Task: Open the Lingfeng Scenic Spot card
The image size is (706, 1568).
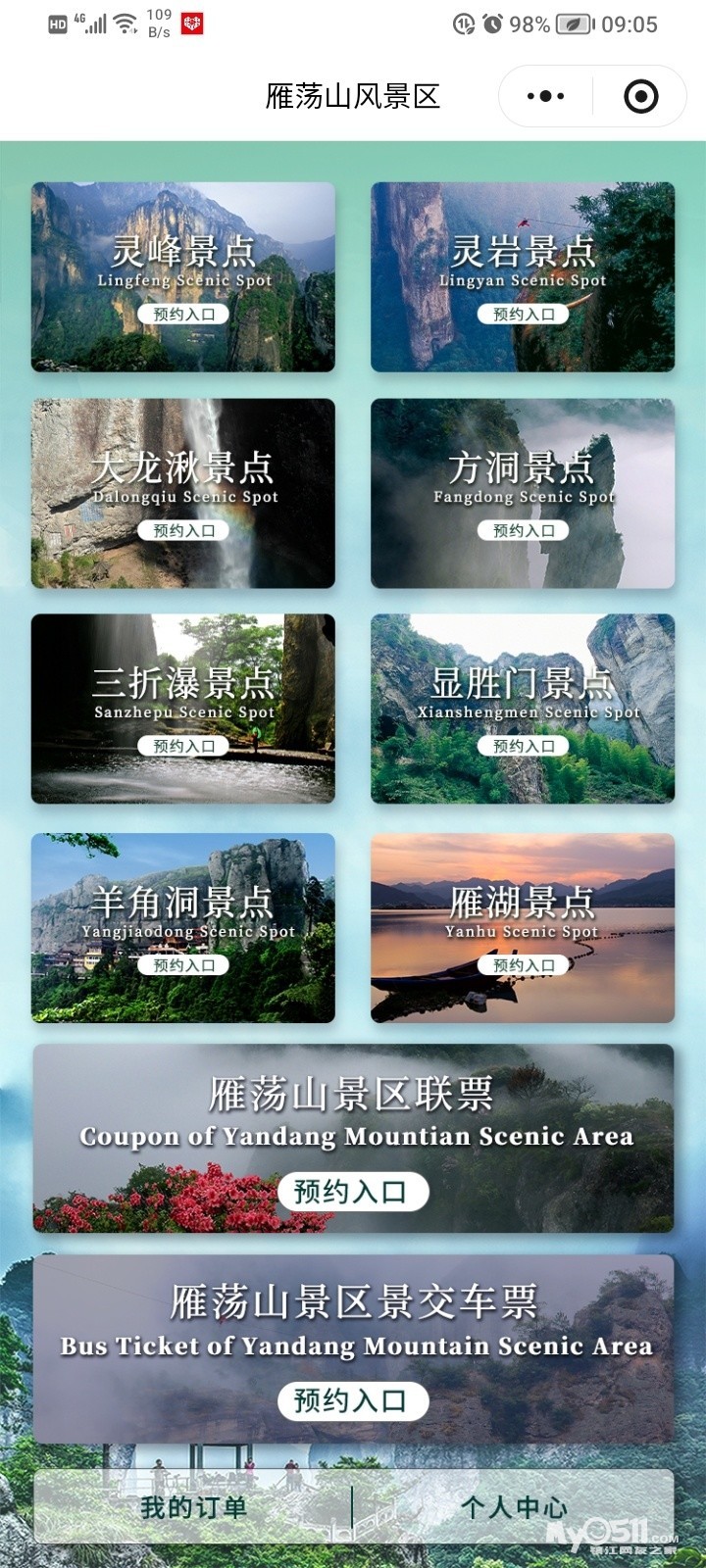Action: pos(183,277)
